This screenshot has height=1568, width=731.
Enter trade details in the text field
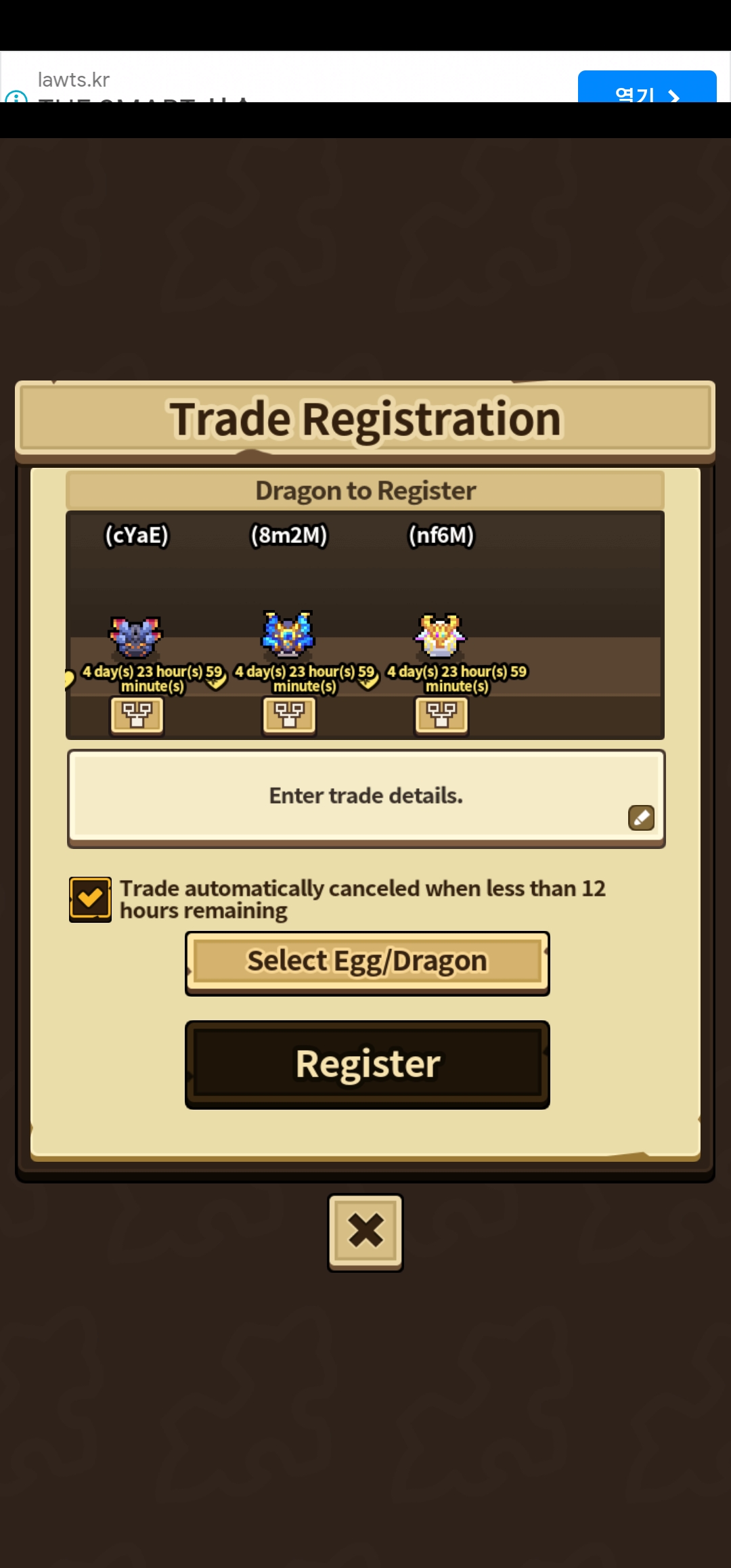pyautogui.click(x=365, y=796)
